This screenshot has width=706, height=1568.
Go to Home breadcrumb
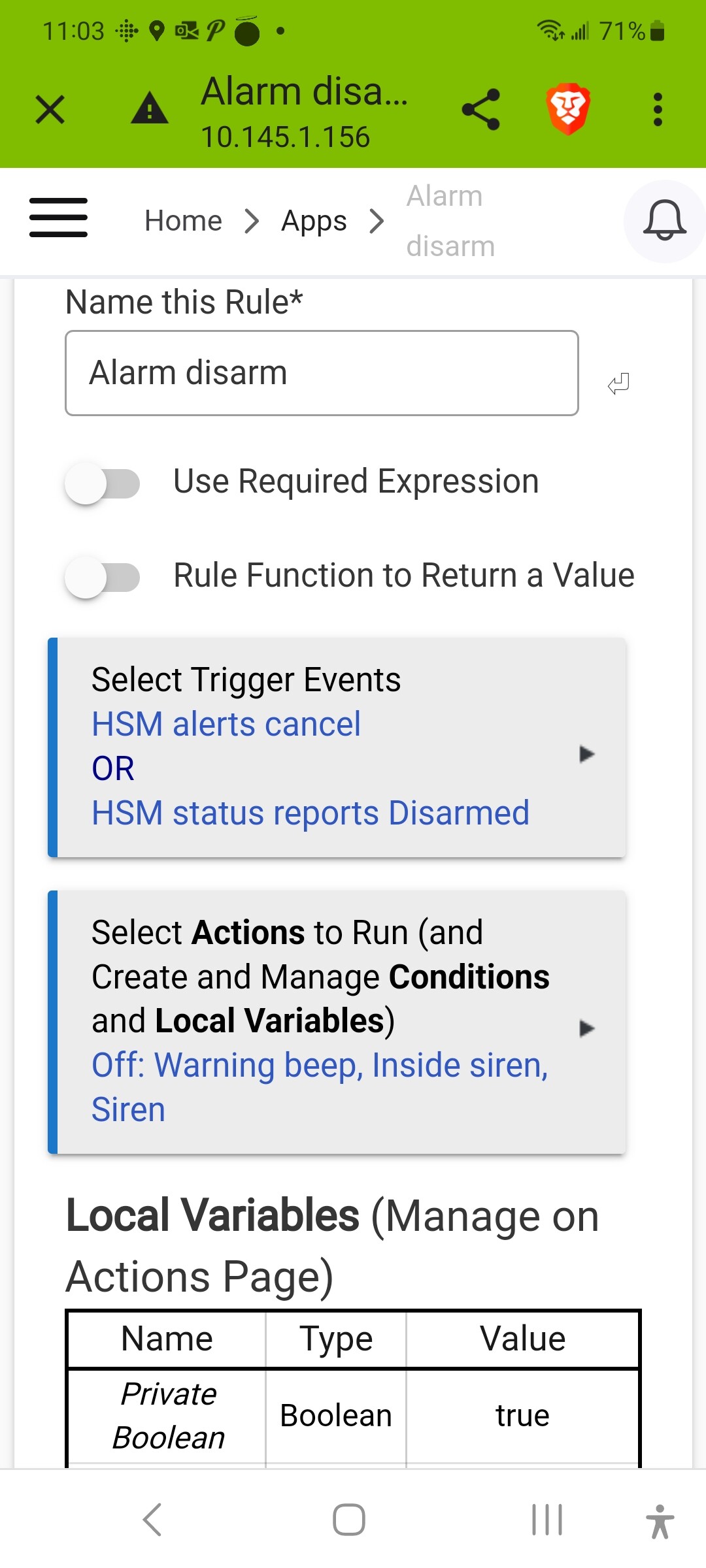pos(184,221)
